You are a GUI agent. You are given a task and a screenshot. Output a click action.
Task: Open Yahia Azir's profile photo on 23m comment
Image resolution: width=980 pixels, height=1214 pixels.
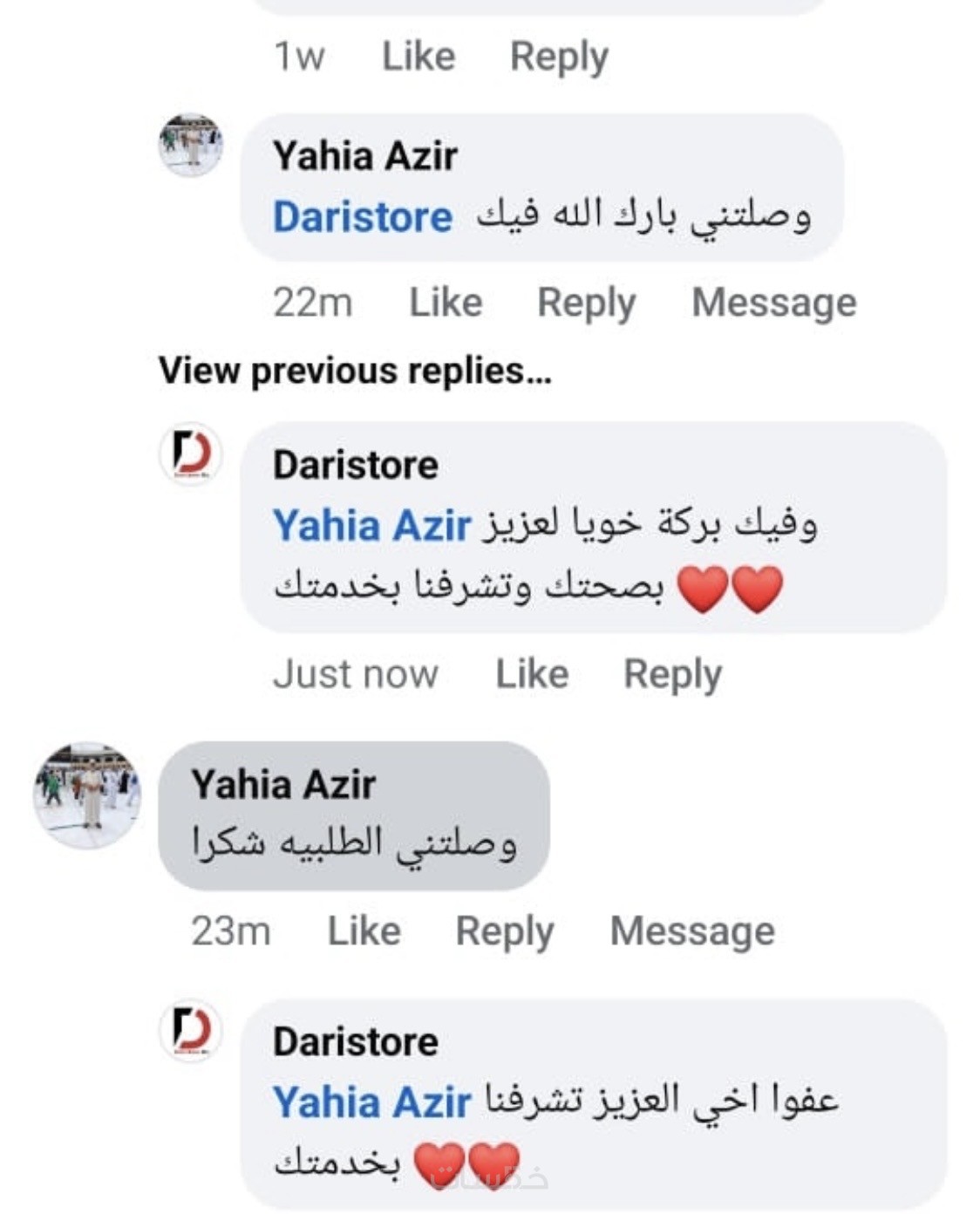86,795
